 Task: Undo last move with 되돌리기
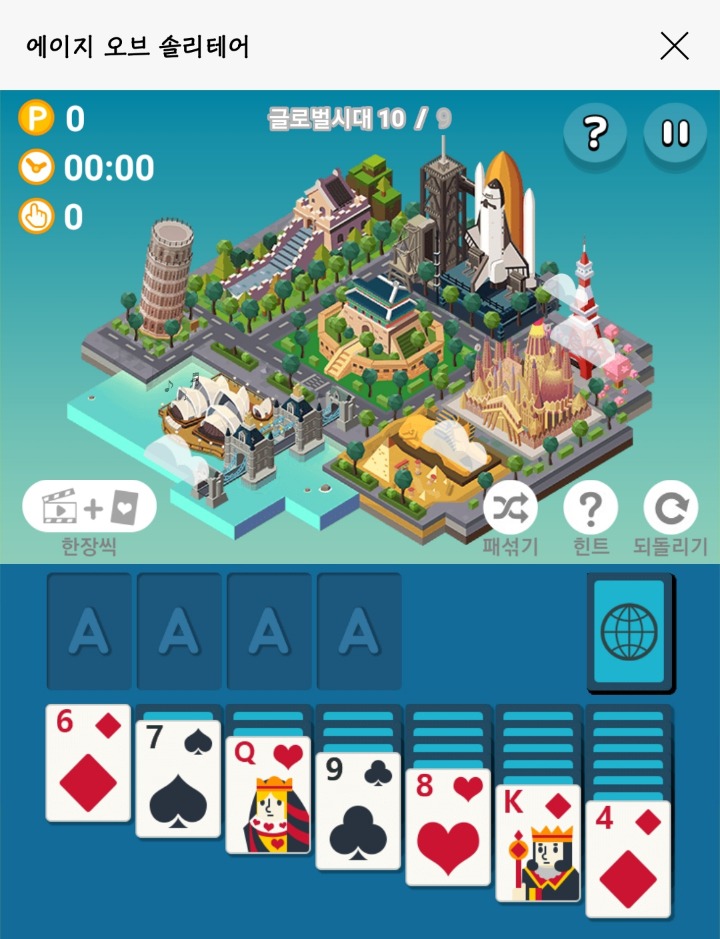670,510
